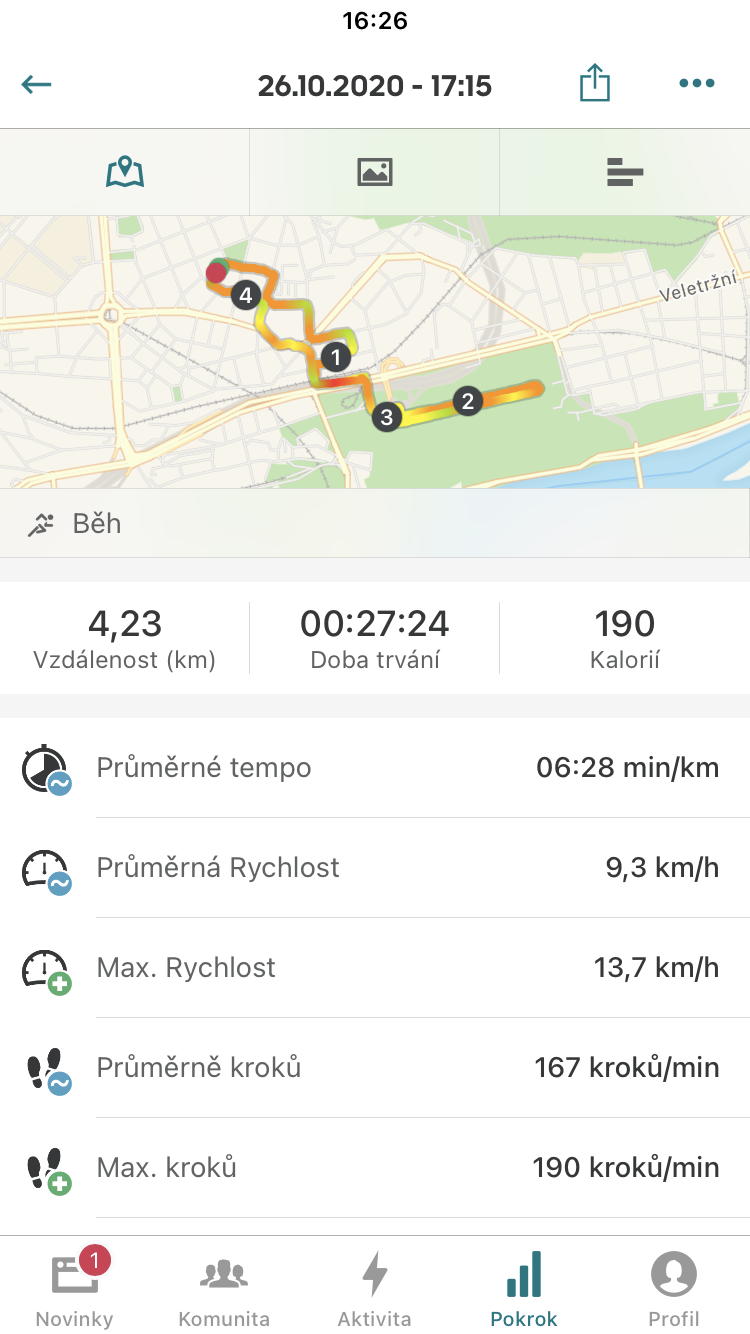Switch to the Komunita tab

(x=224, y=1288)
